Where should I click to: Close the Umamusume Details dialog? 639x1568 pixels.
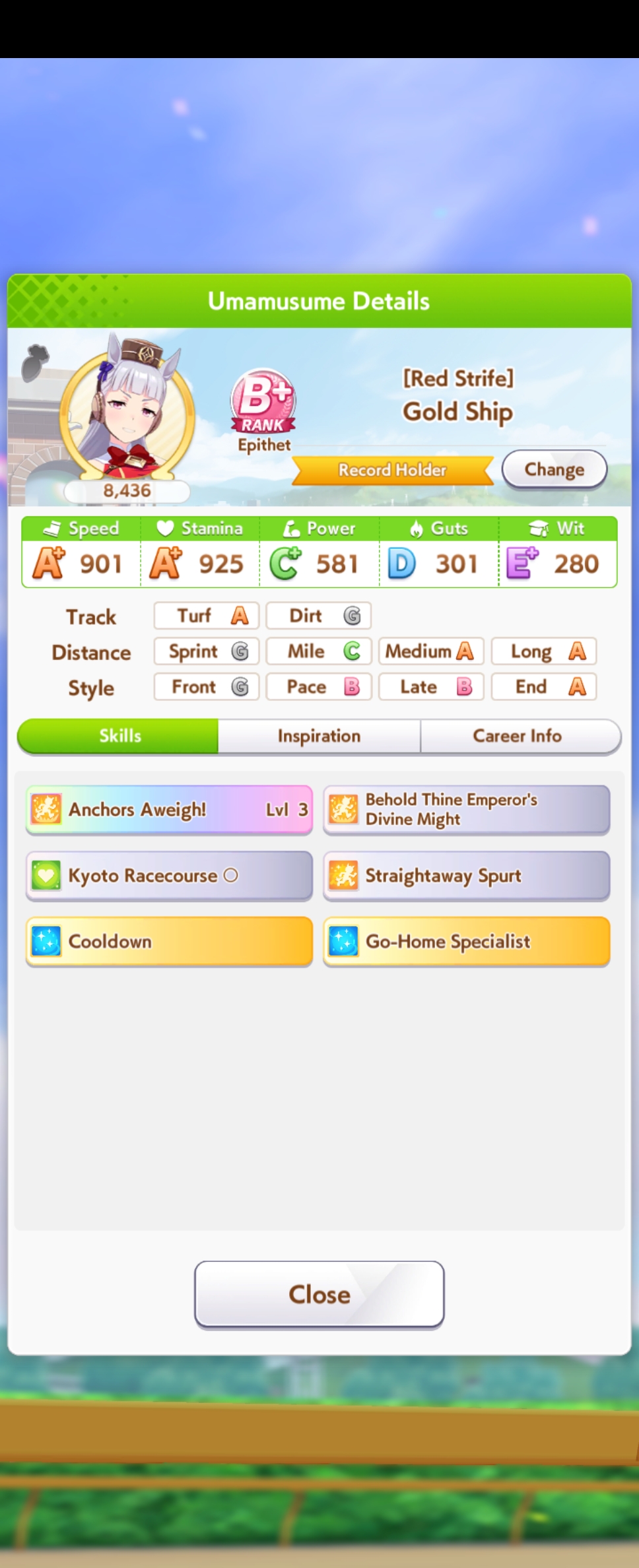[319, 1294]
